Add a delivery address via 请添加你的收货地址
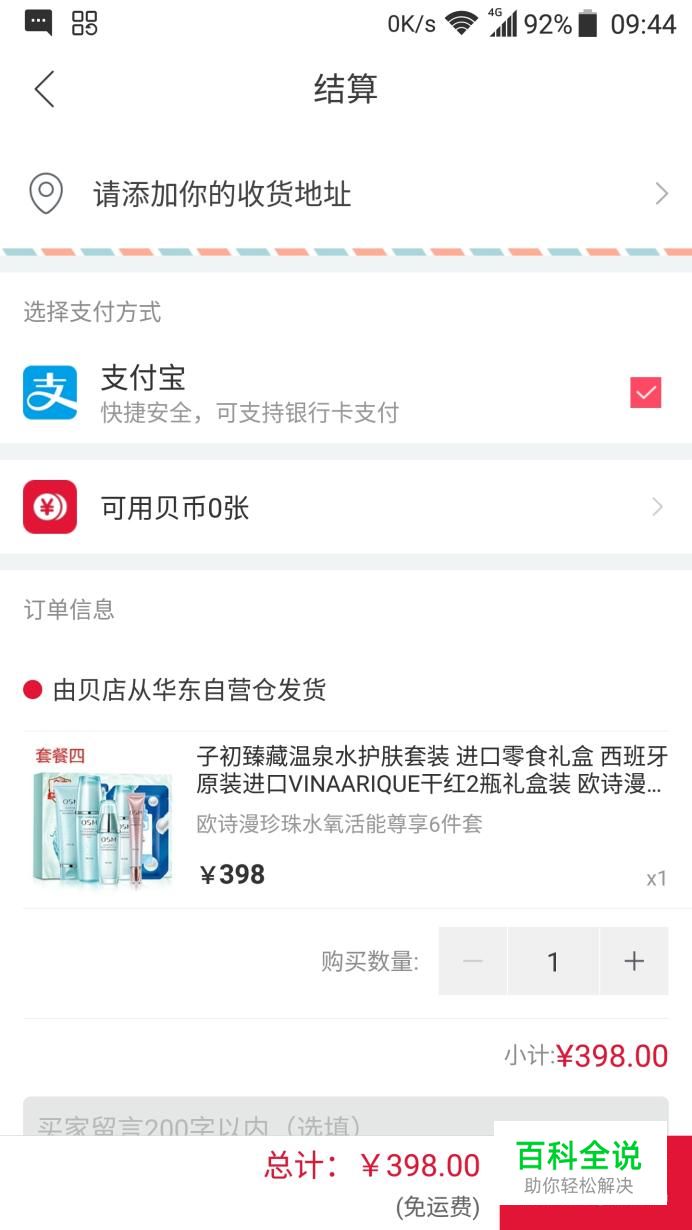692x1230 pixels. [346, 193]
